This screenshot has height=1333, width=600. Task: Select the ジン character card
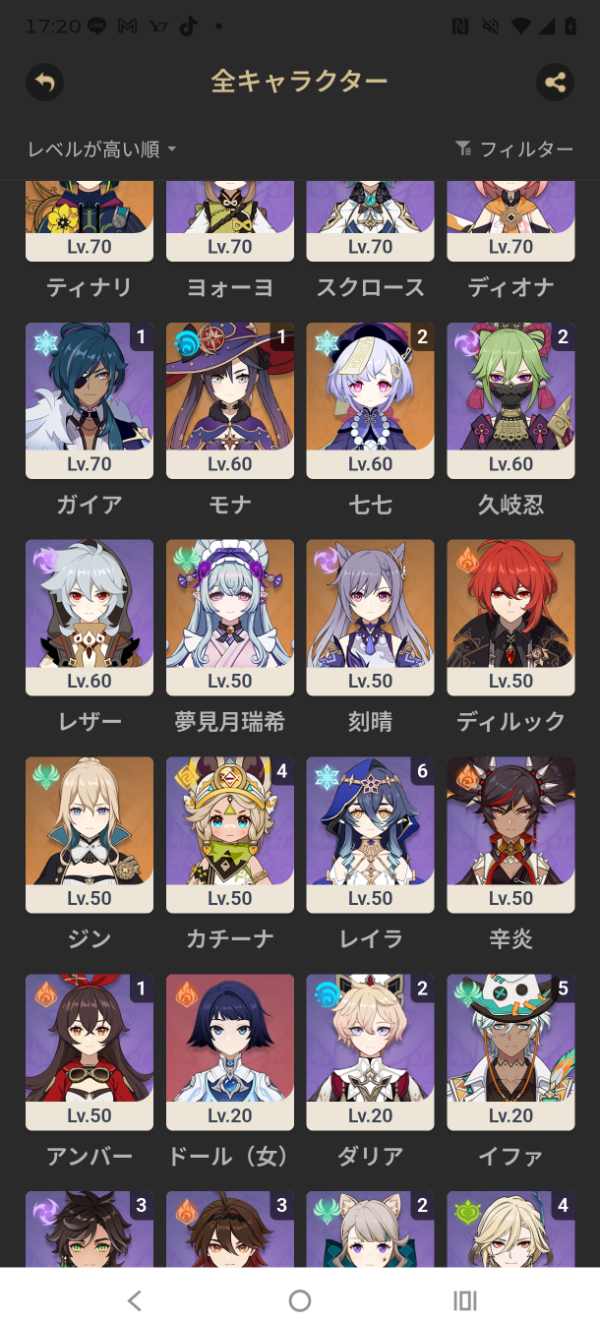(89, 834)
